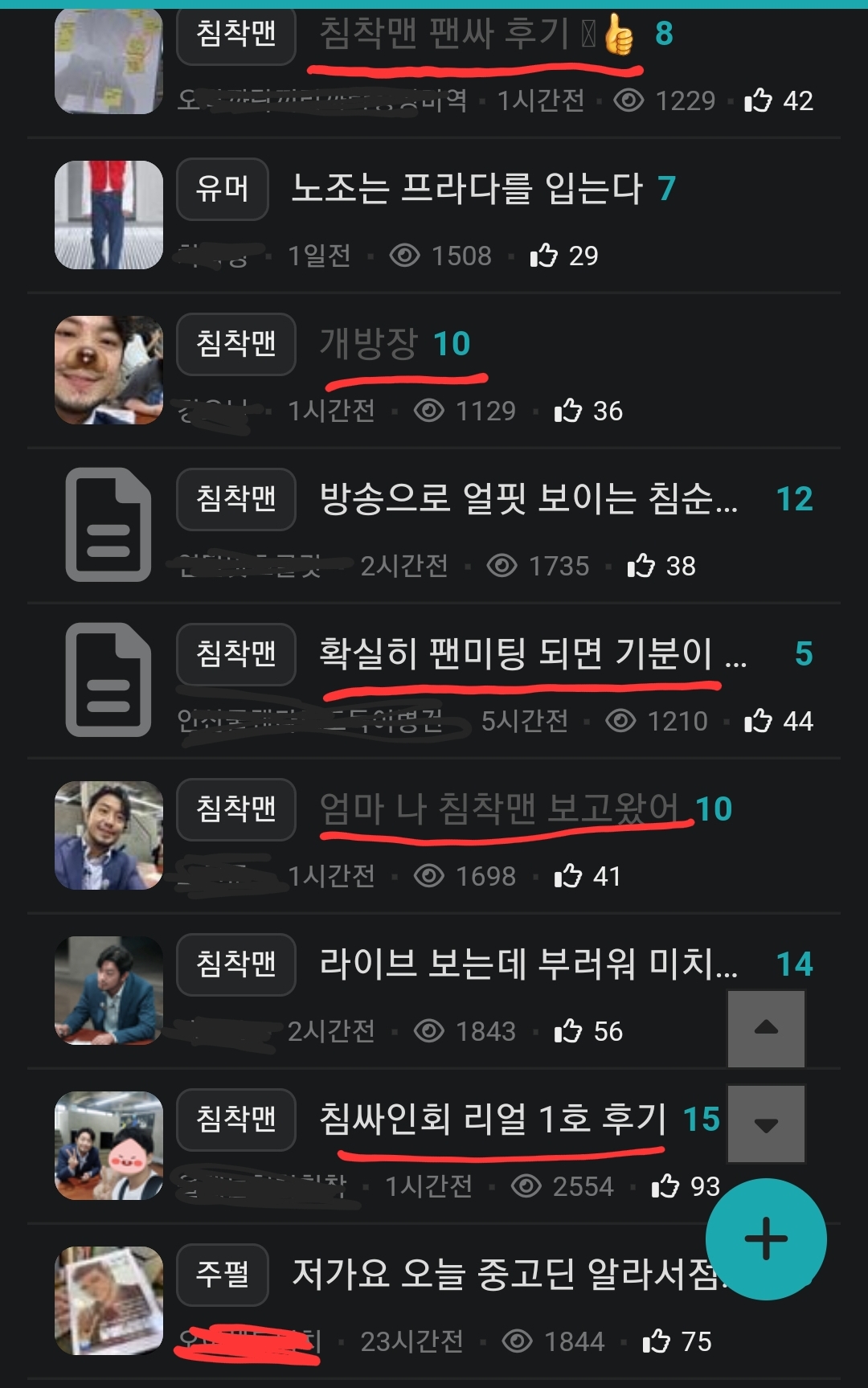Open the post titled '개방장'
The height and width of the screenshot is (1388, 868).
(x=369, y=344)
